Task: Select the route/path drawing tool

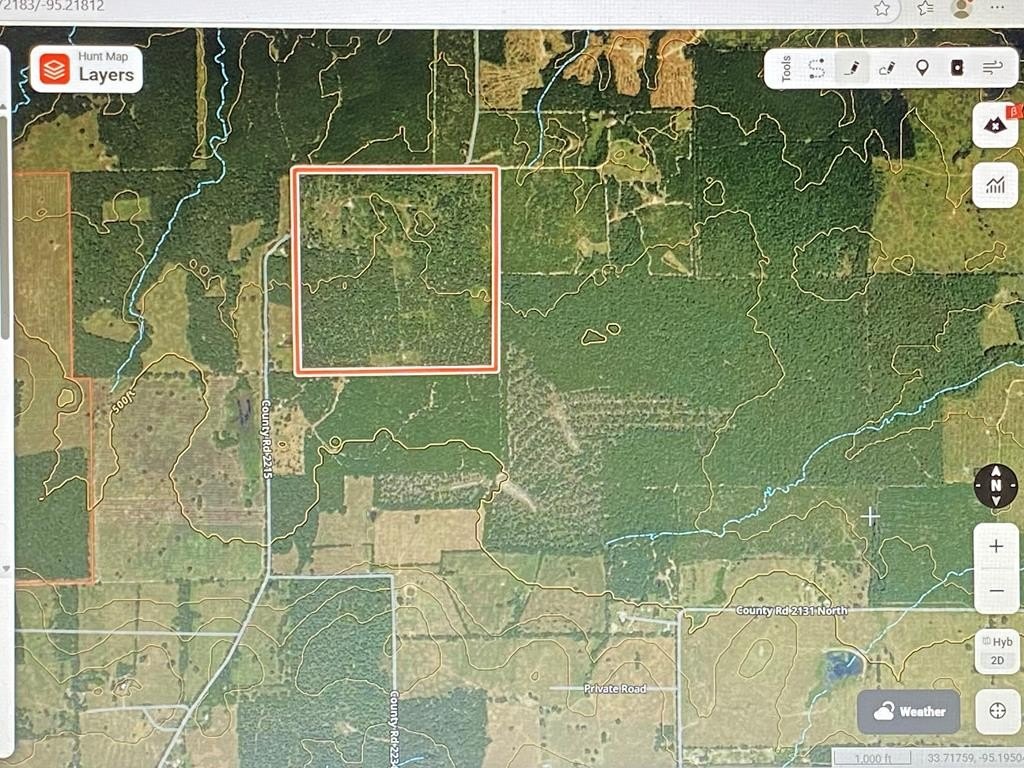Action: 816,68
